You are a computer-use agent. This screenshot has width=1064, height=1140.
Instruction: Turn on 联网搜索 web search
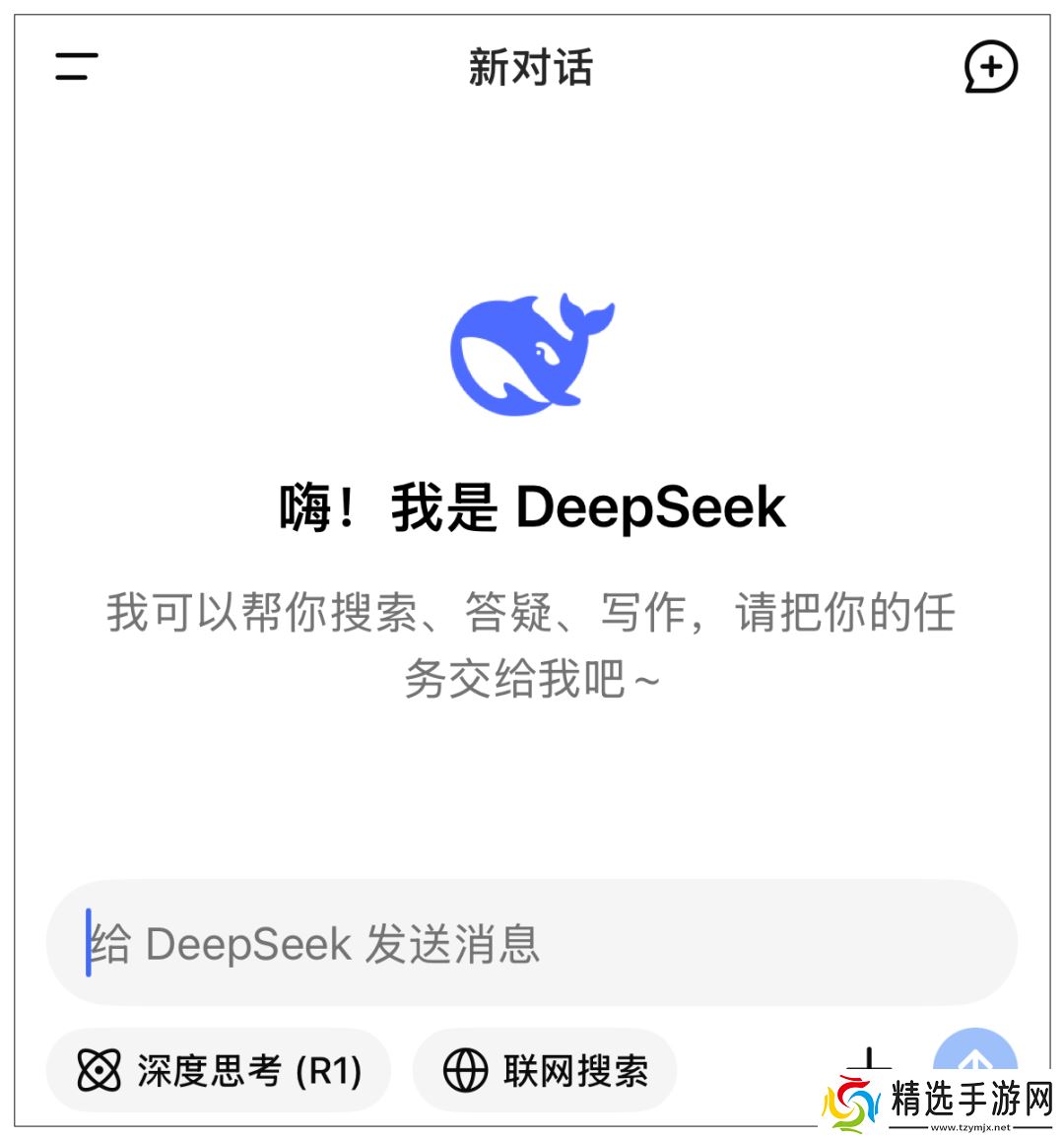tap(545, 1070)
